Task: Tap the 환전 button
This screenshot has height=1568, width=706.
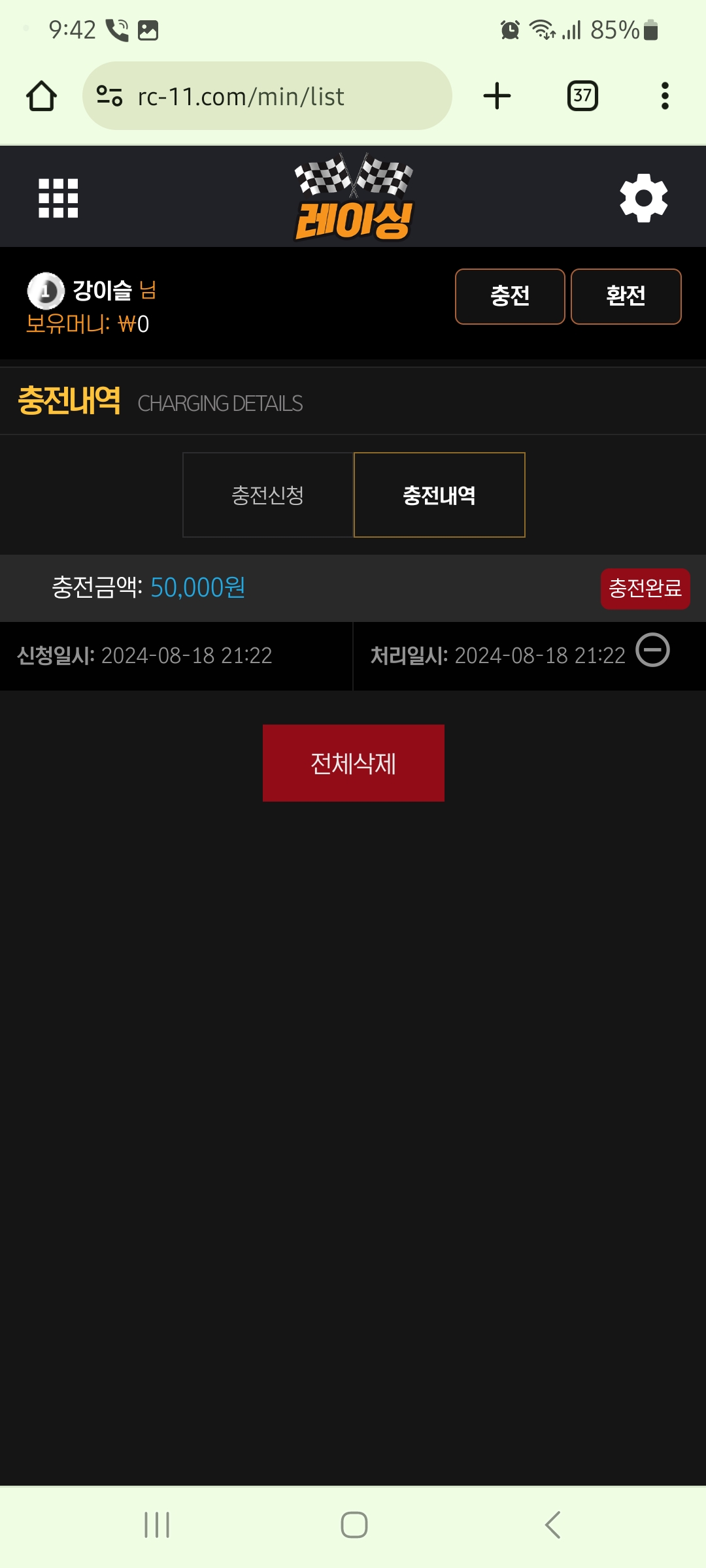Action: pos(626,297)
